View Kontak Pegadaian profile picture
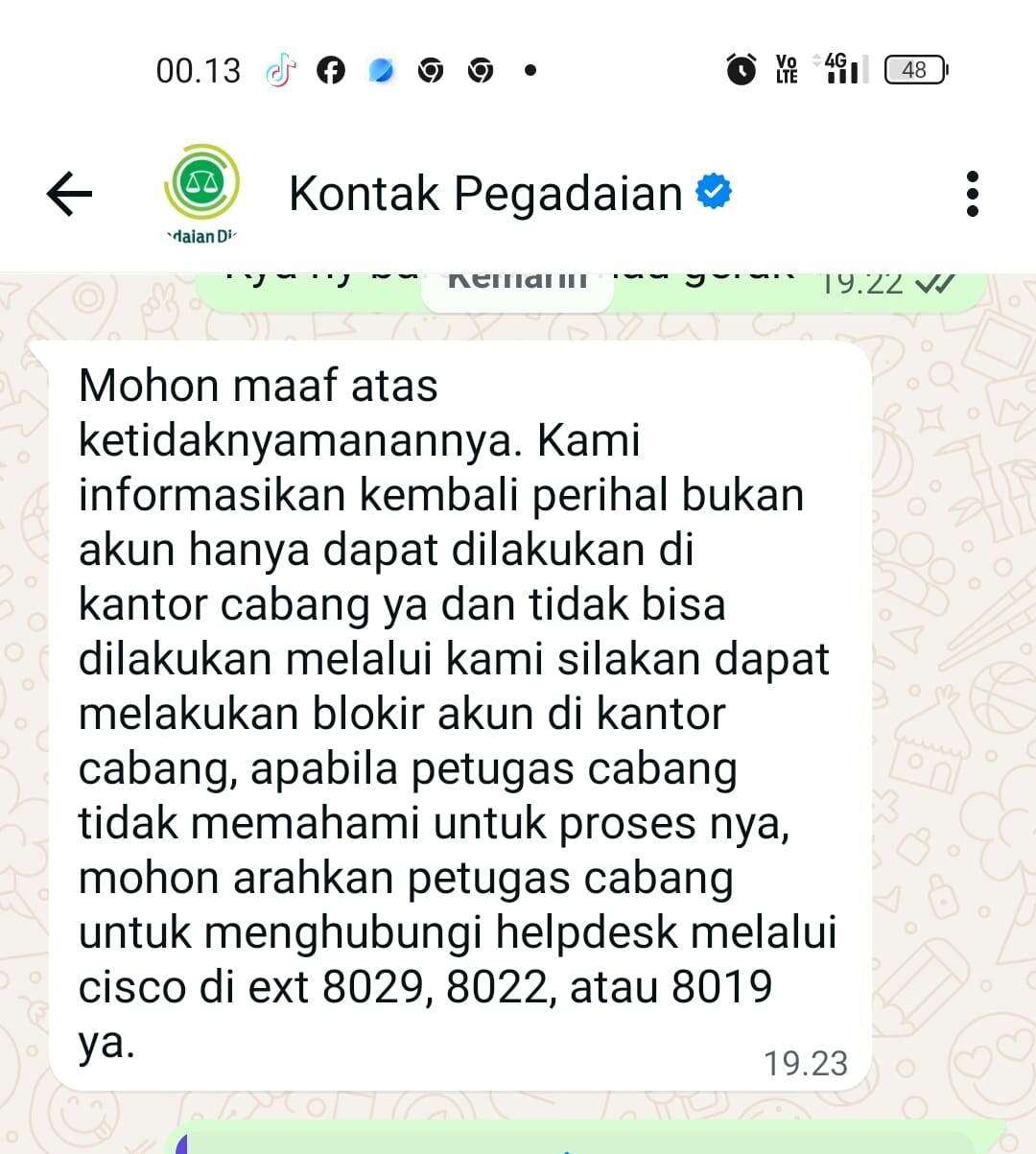 click(201, 188)
